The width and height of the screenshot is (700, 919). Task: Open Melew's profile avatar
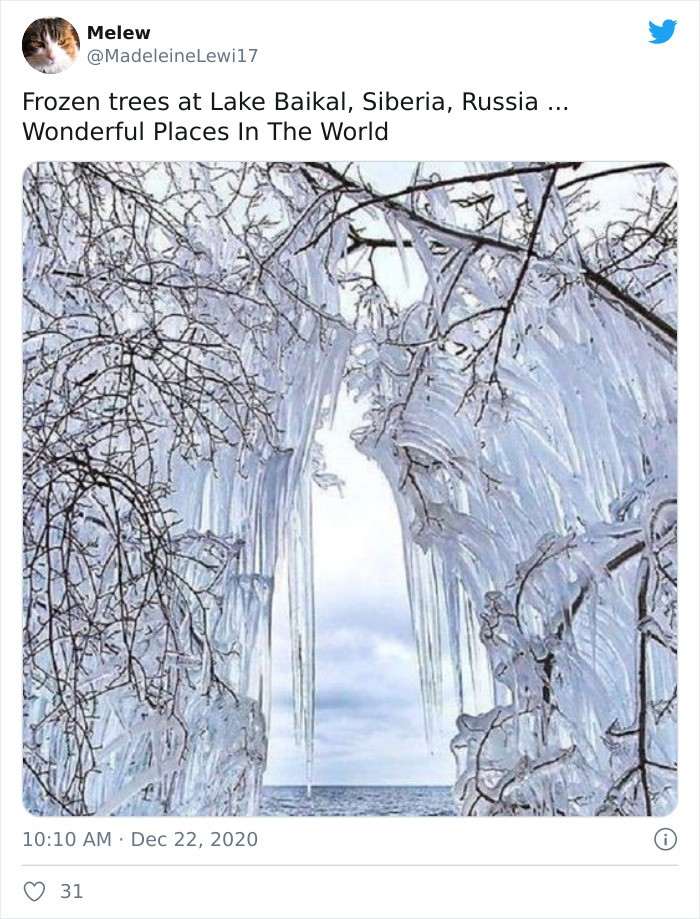(51, 45)
